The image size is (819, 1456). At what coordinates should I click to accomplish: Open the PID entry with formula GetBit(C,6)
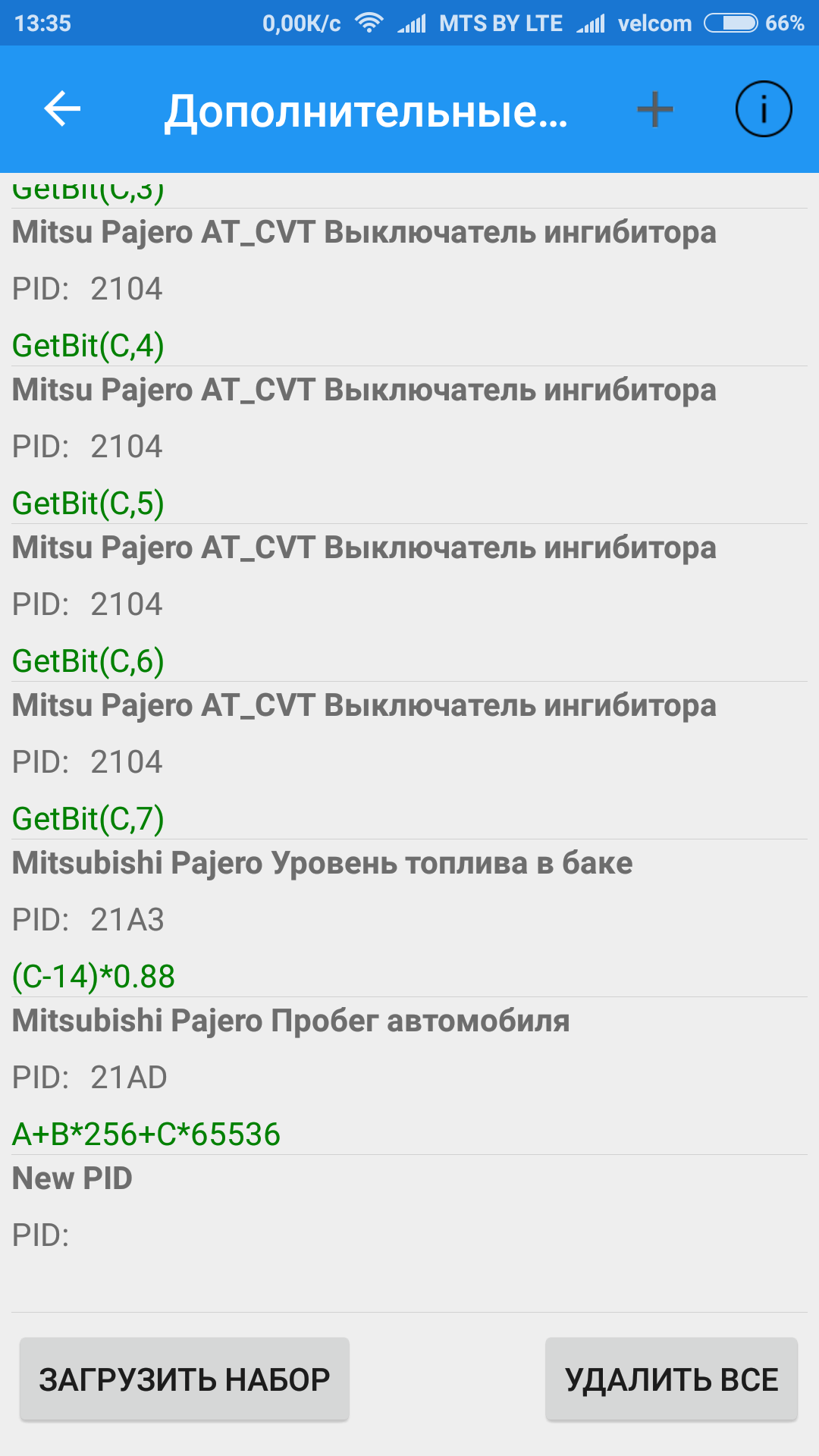[x=409, y=604]
